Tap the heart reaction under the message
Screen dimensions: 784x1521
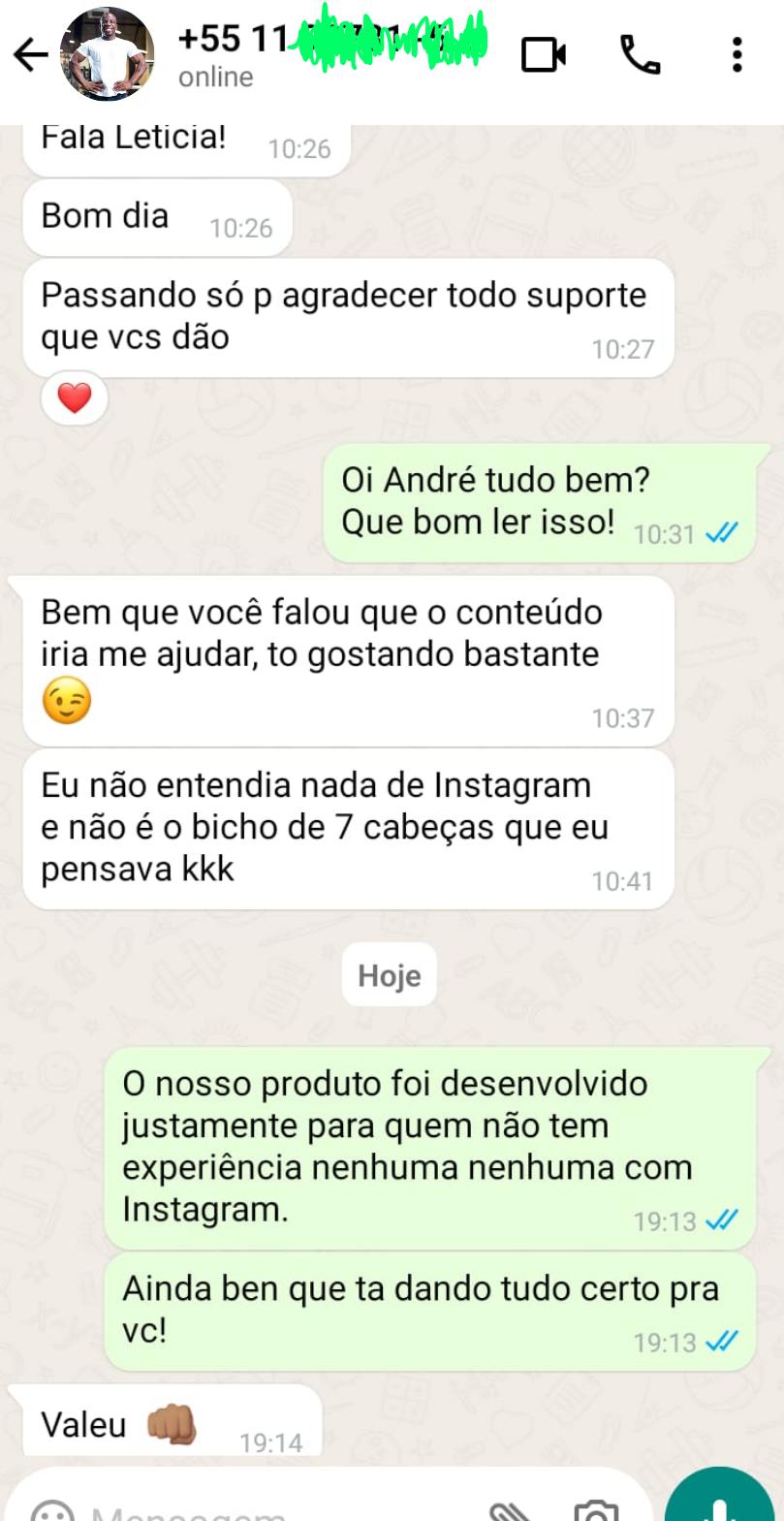coord(75,398)
